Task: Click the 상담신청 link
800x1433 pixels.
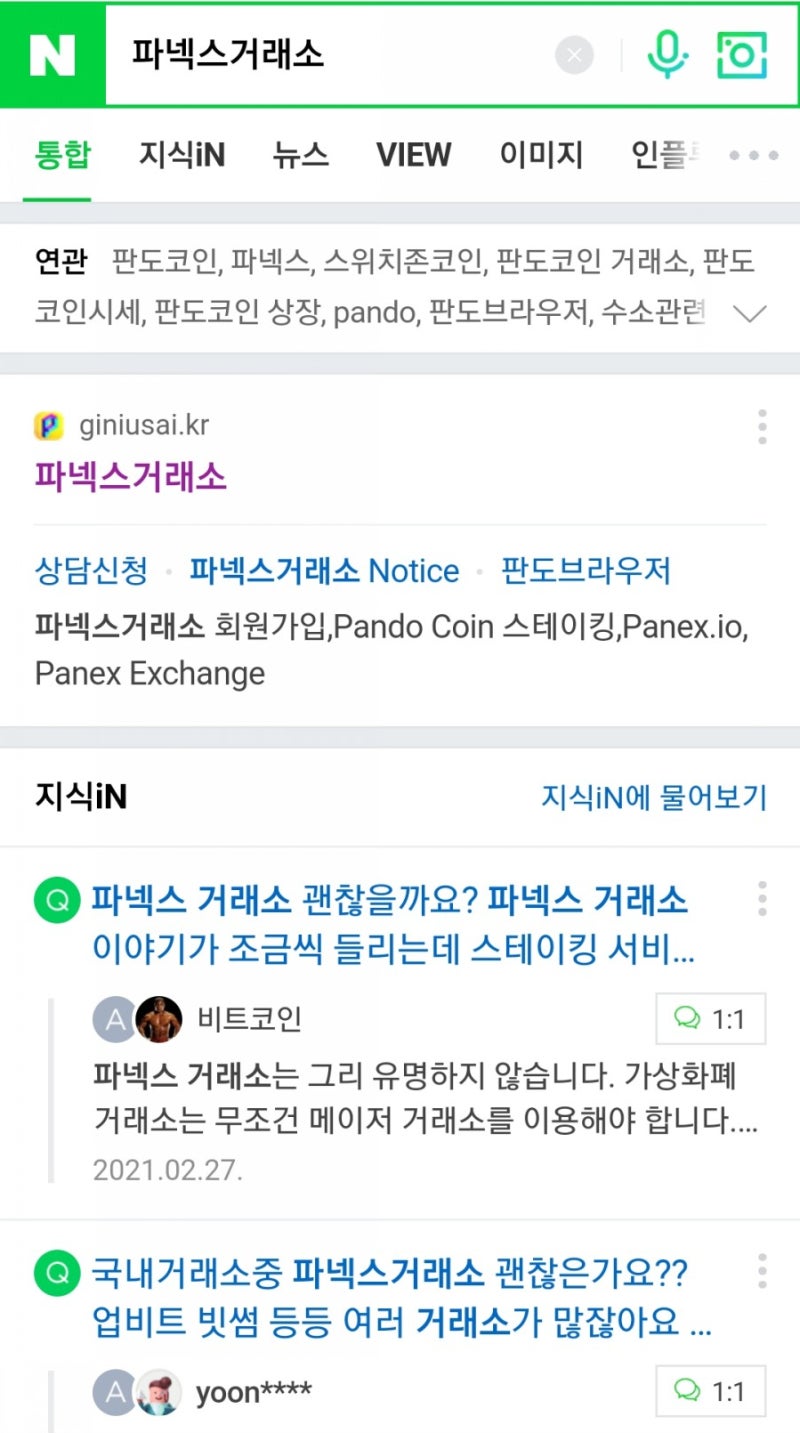Action: point(91,570)
